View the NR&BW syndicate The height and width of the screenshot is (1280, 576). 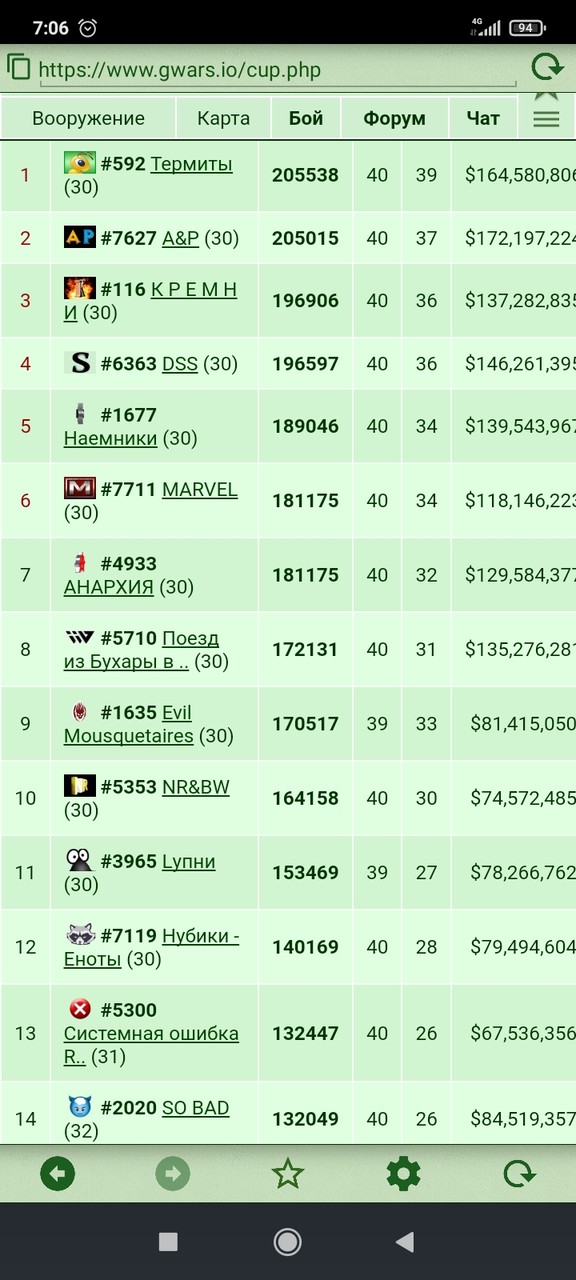click(196, 787)
